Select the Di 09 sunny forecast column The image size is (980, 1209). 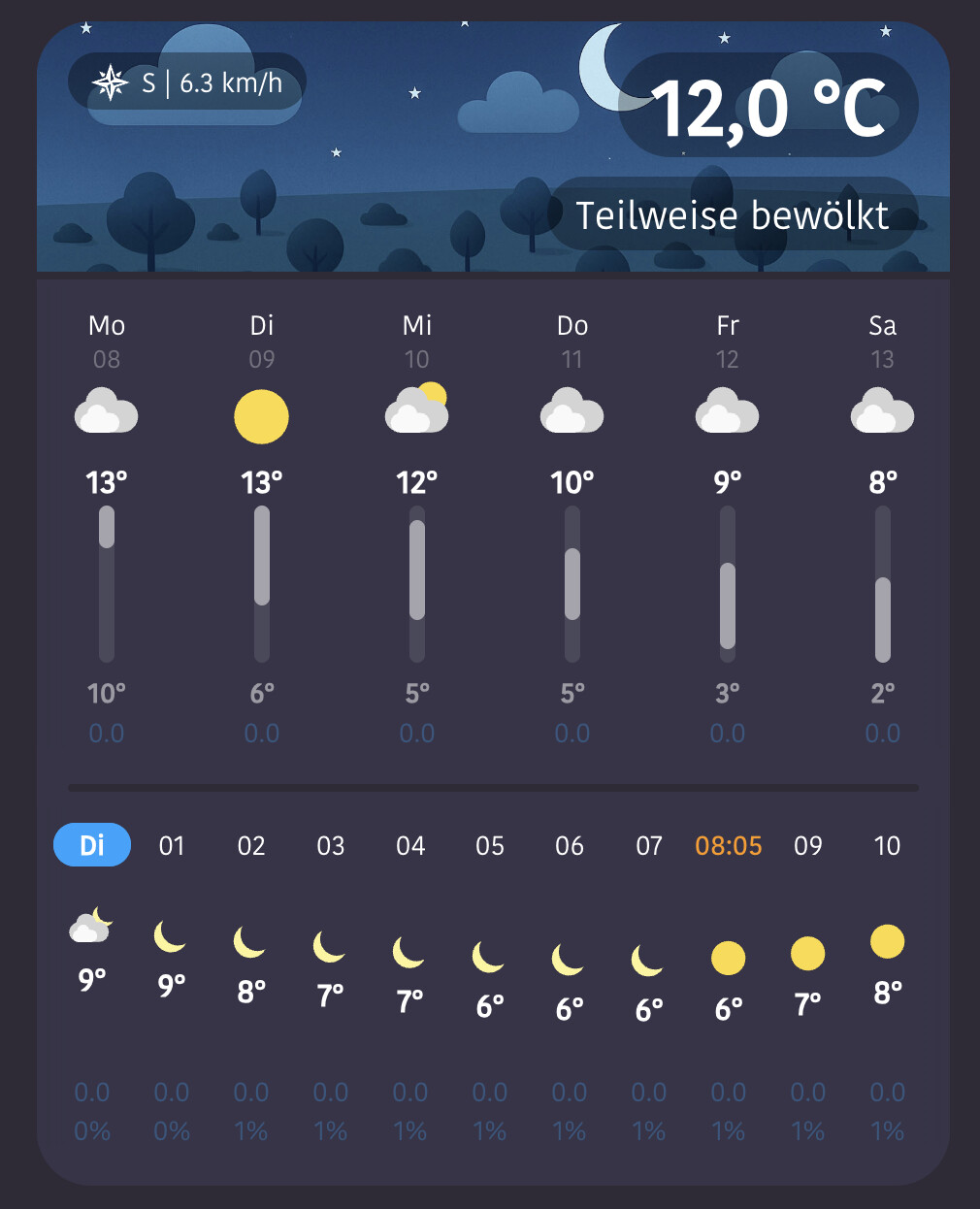point(262,524)
